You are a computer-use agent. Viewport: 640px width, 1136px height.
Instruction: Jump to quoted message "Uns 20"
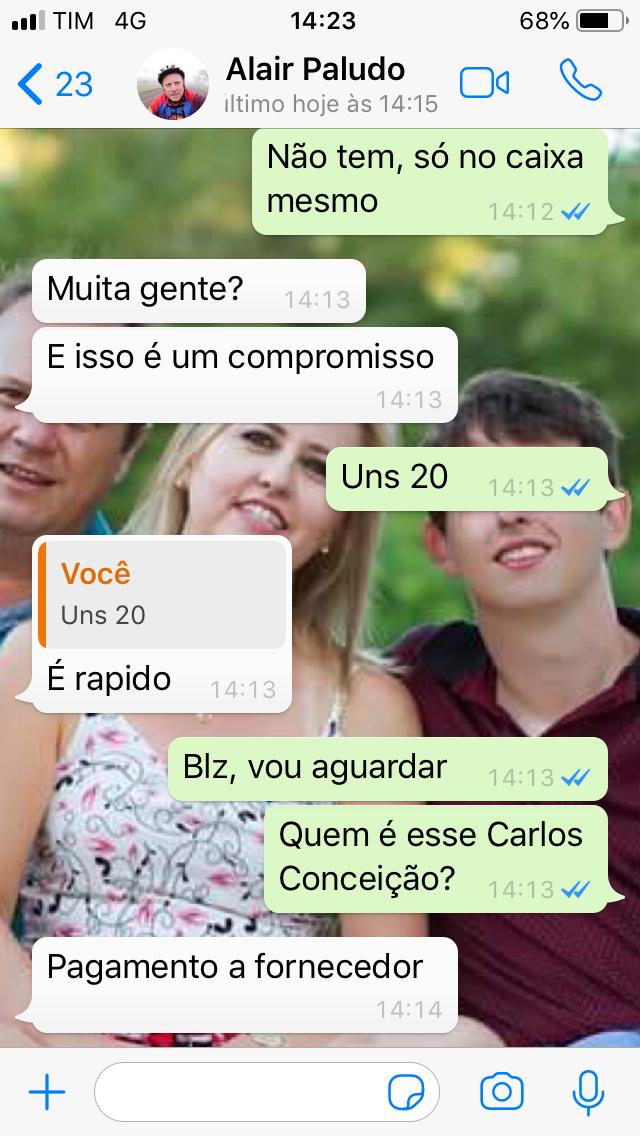pyautogui.click(x=163, y=595)
